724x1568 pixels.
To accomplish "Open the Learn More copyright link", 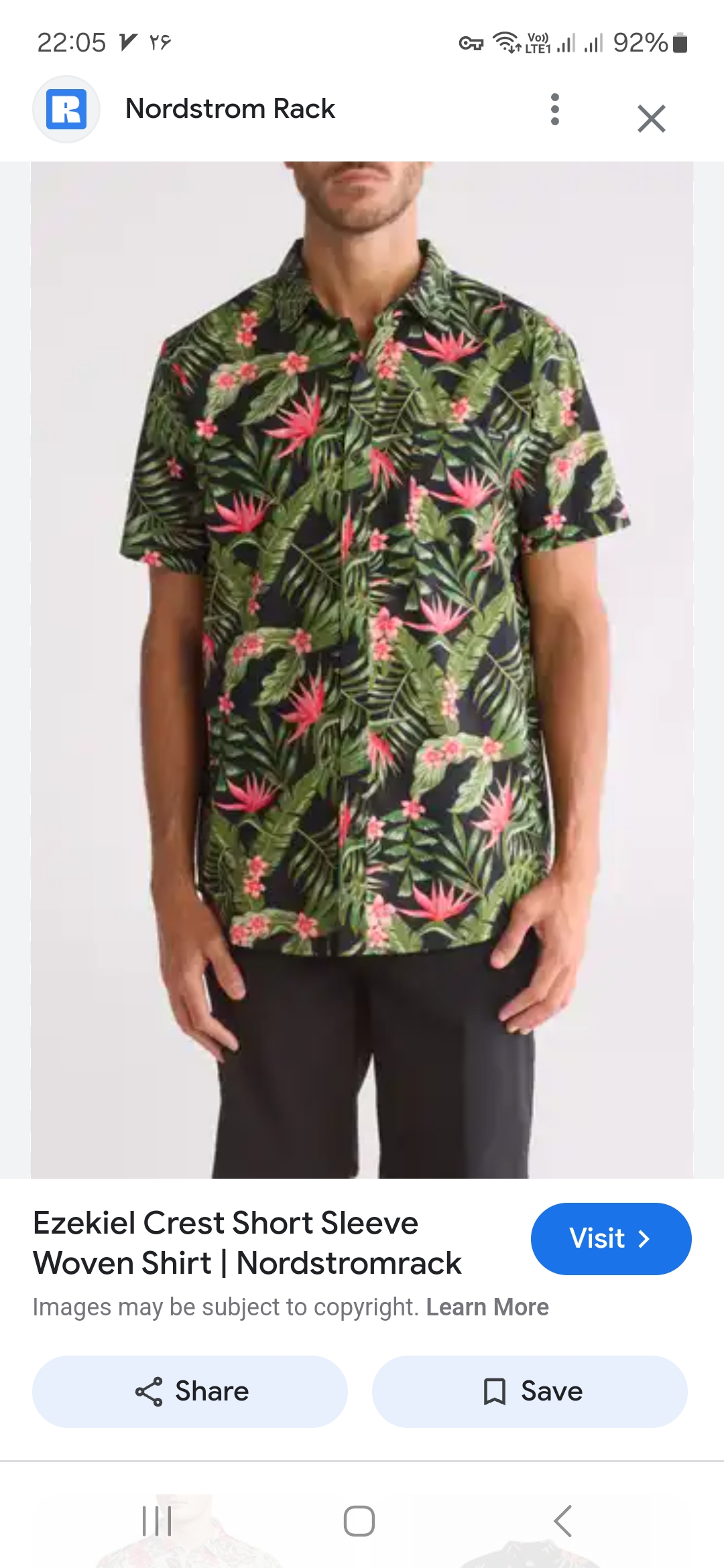I will (487, 1307).
